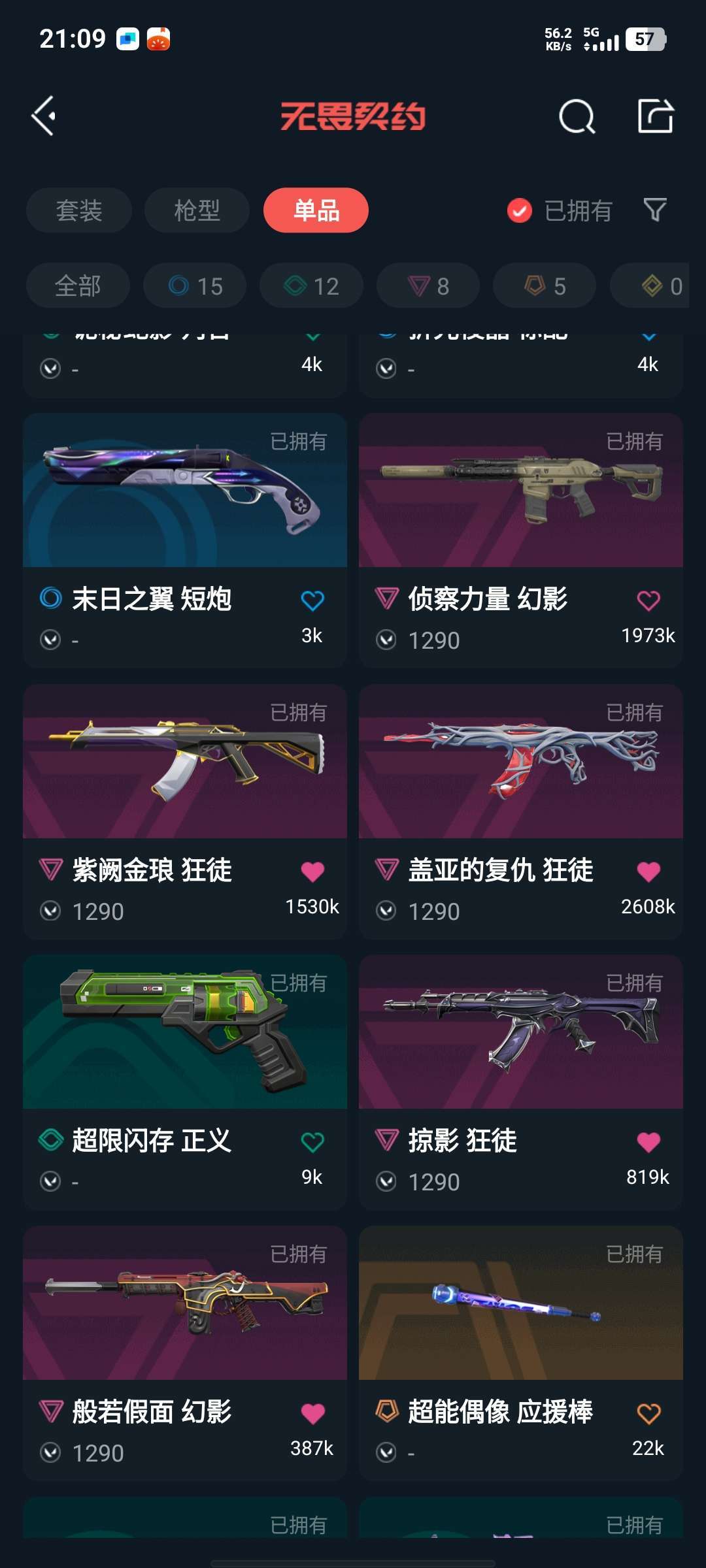
Task: Select the orange rarity filter showing 5 items
Action: pos(544,286)
